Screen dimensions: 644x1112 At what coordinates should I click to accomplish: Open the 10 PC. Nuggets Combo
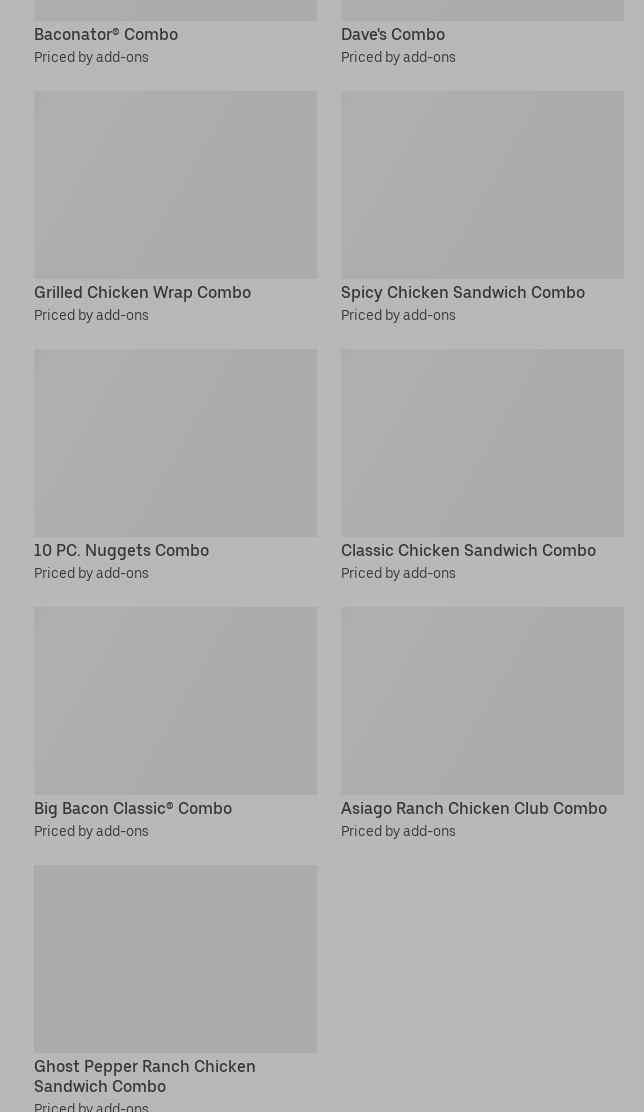coord(175,444)
